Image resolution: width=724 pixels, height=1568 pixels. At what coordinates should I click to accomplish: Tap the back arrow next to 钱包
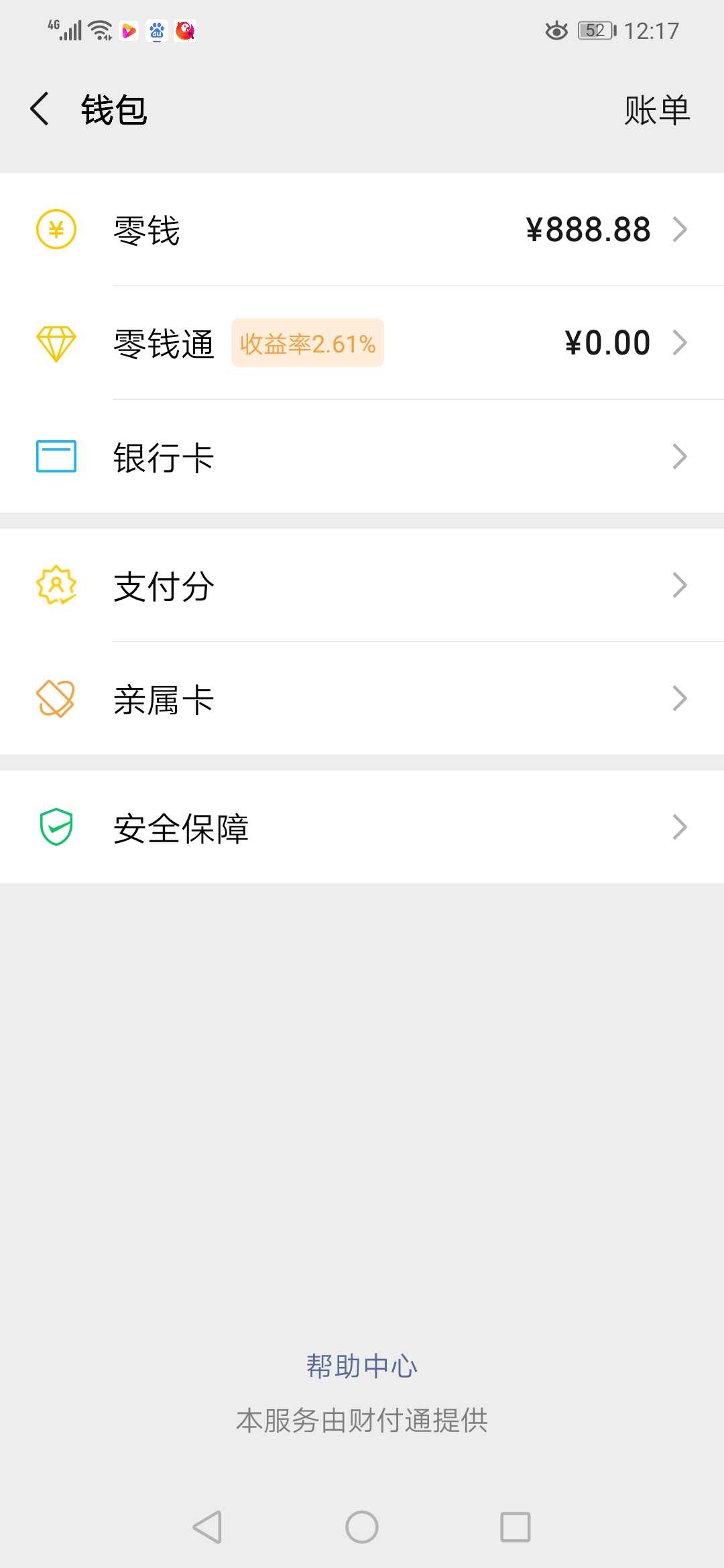tap(40, 109)
